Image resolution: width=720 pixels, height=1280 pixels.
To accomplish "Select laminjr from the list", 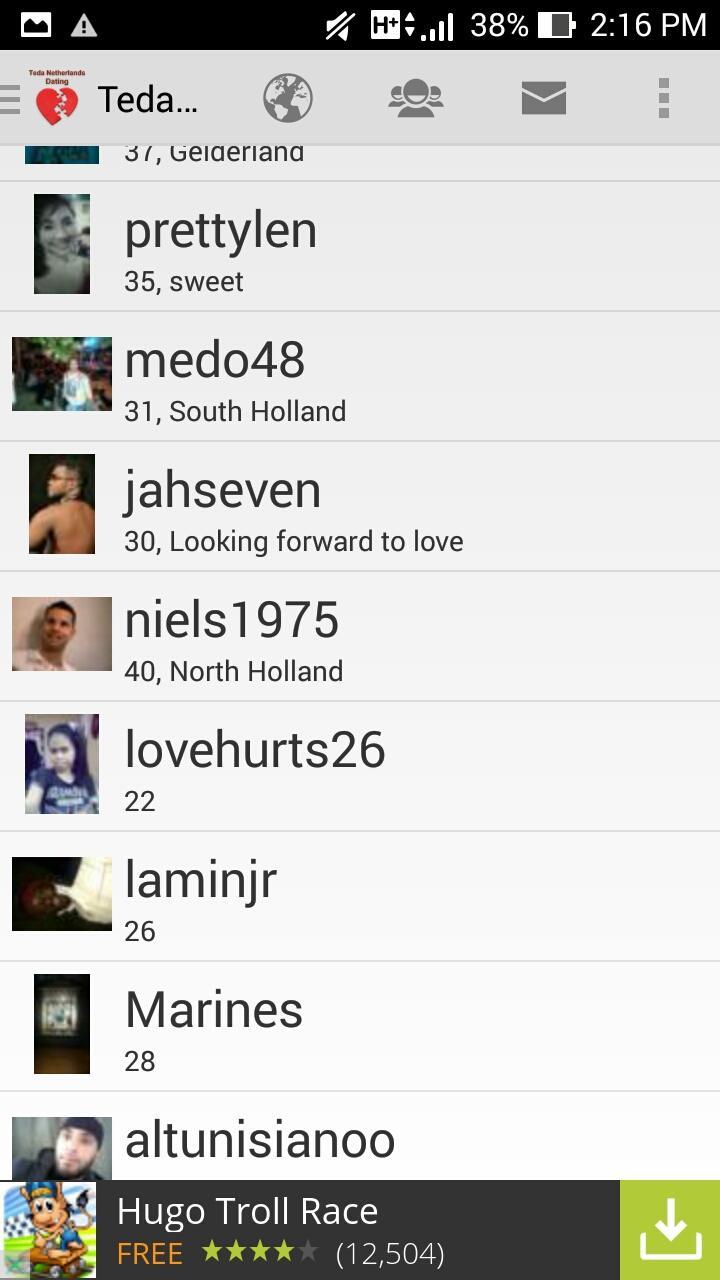I will coord(360,897).
